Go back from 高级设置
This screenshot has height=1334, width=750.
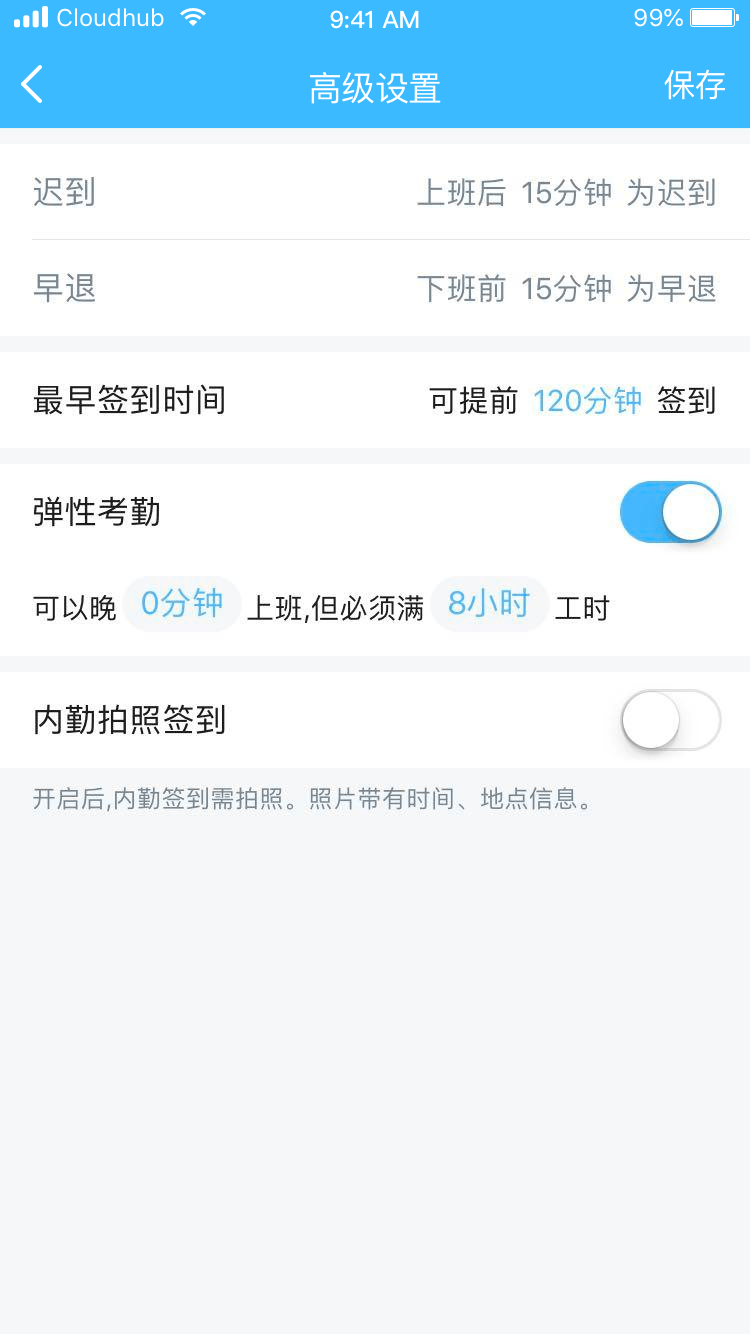(33, 85)
